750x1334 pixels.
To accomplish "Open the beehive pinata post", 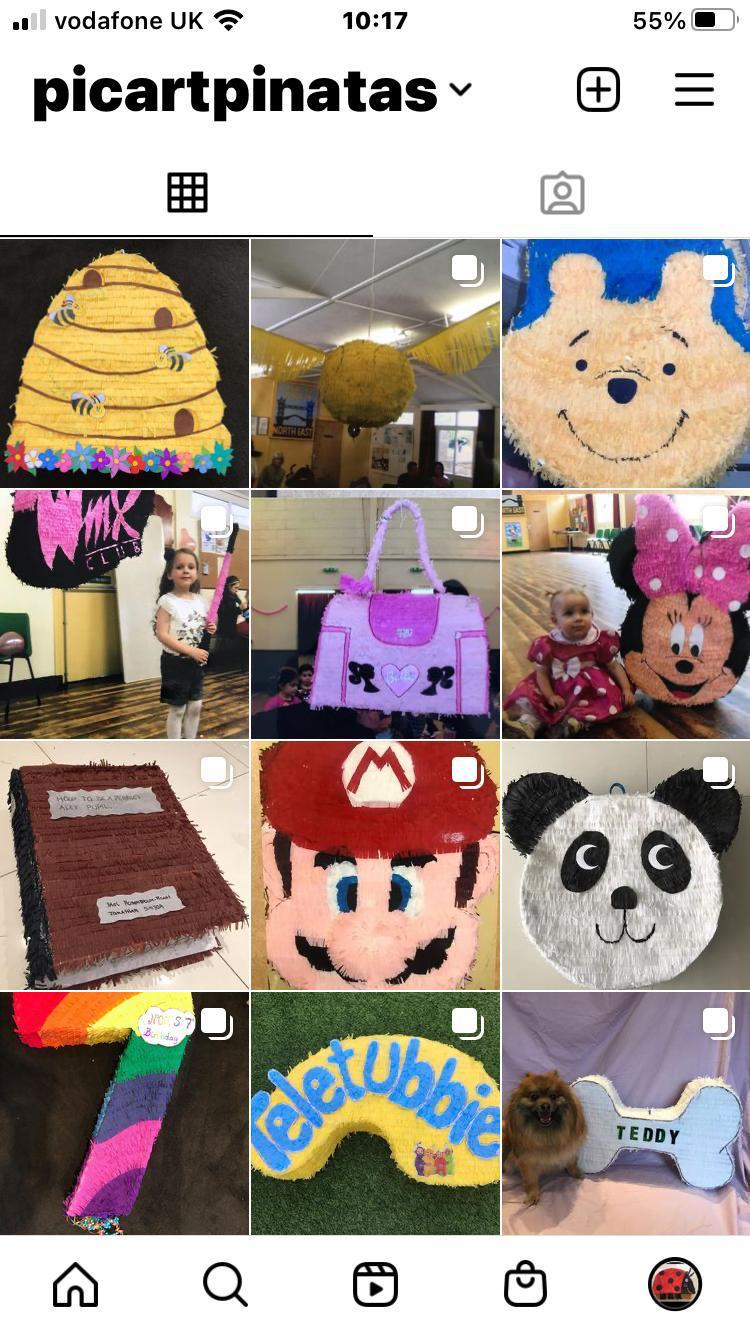I will click(124, 363).
